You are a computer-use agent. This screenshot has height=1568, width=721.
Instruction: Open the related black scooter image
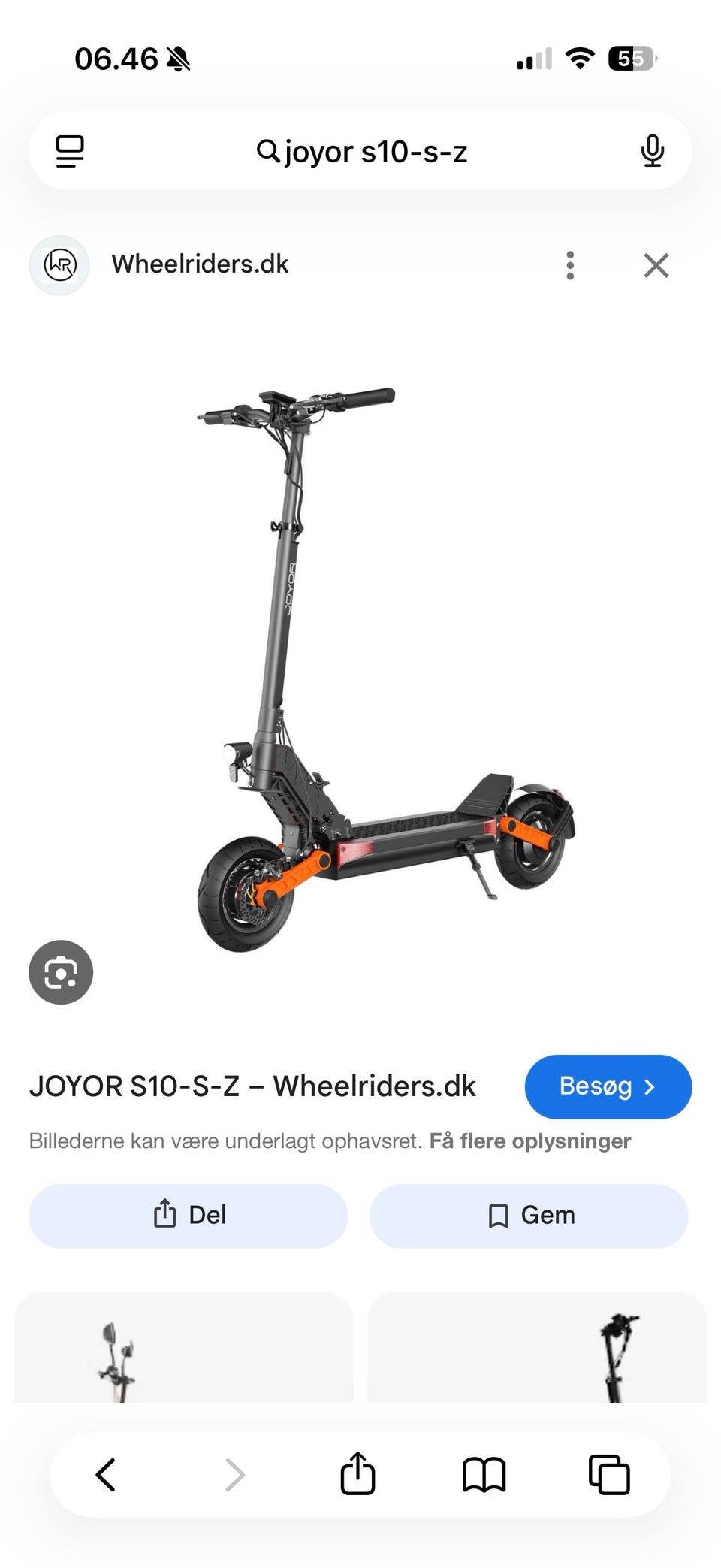537,1347
